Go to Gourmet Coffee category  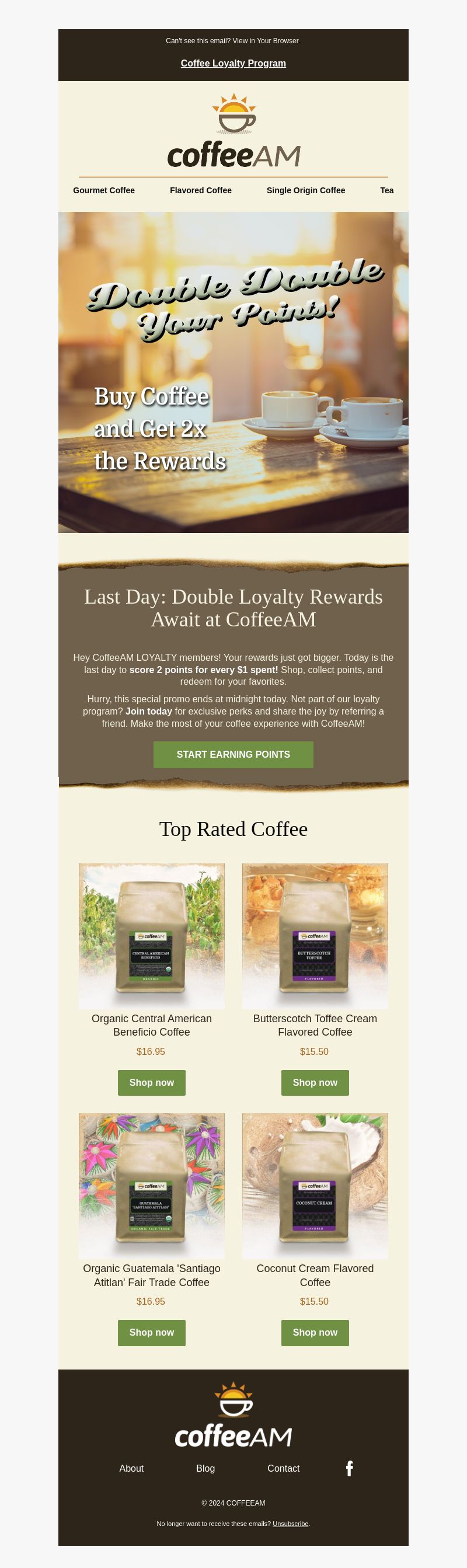pyautogui.click(x=104, y=190)
